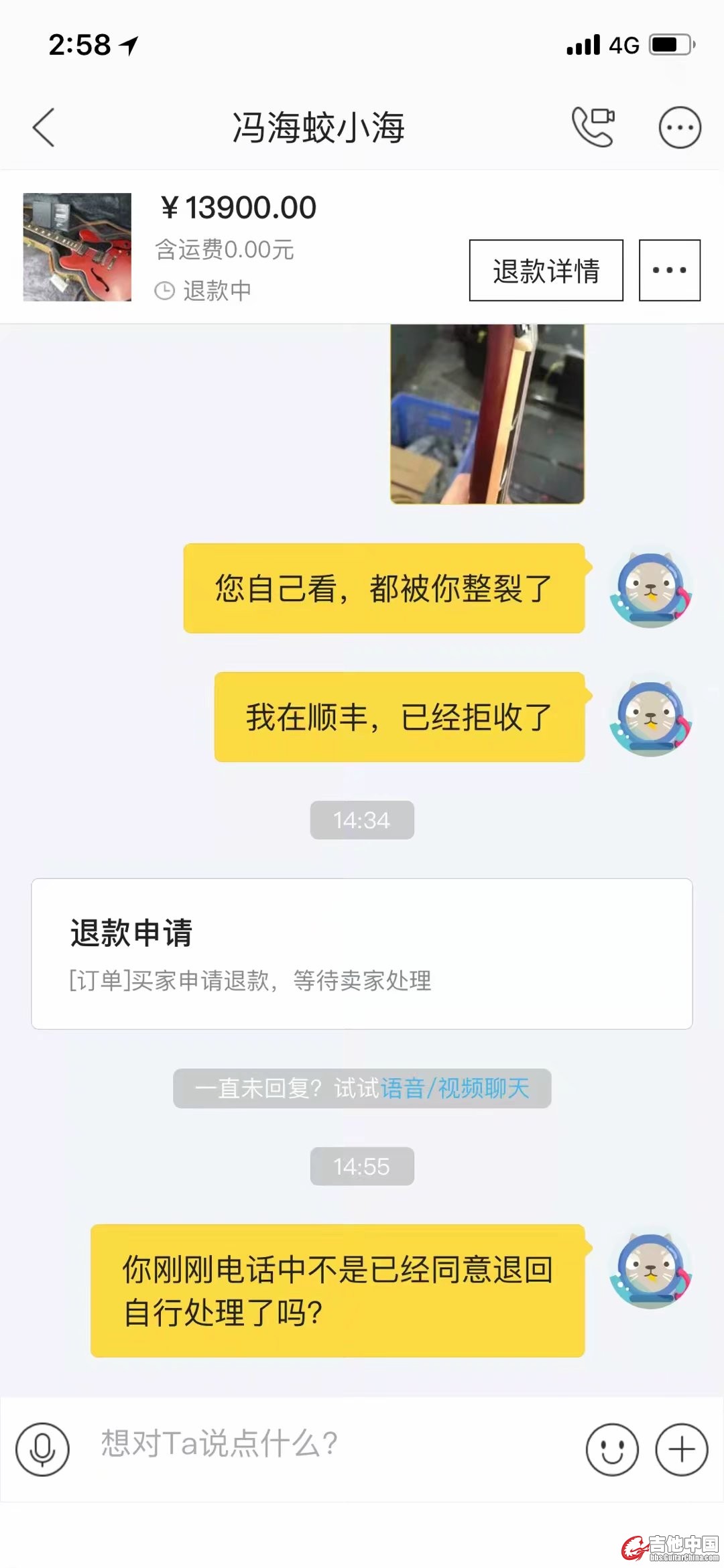Screen dimensions: 724x1568
Task: Tap the 语音/视频聊天 link
Action: click(455, 1089)
